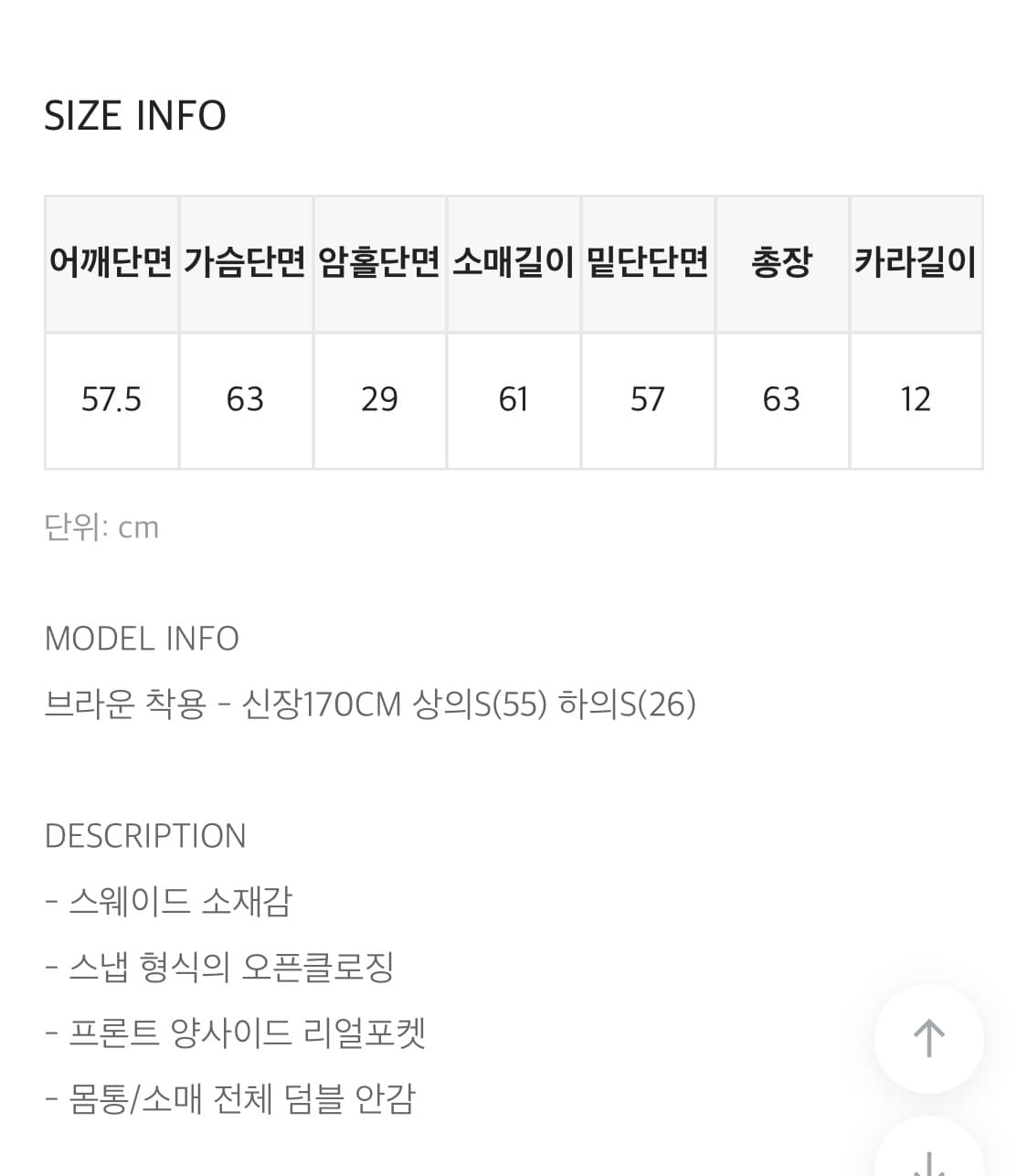Select the 밑단단면 header cell
This screenshot has height=1176, width=1028.
(x=648, y=263)
